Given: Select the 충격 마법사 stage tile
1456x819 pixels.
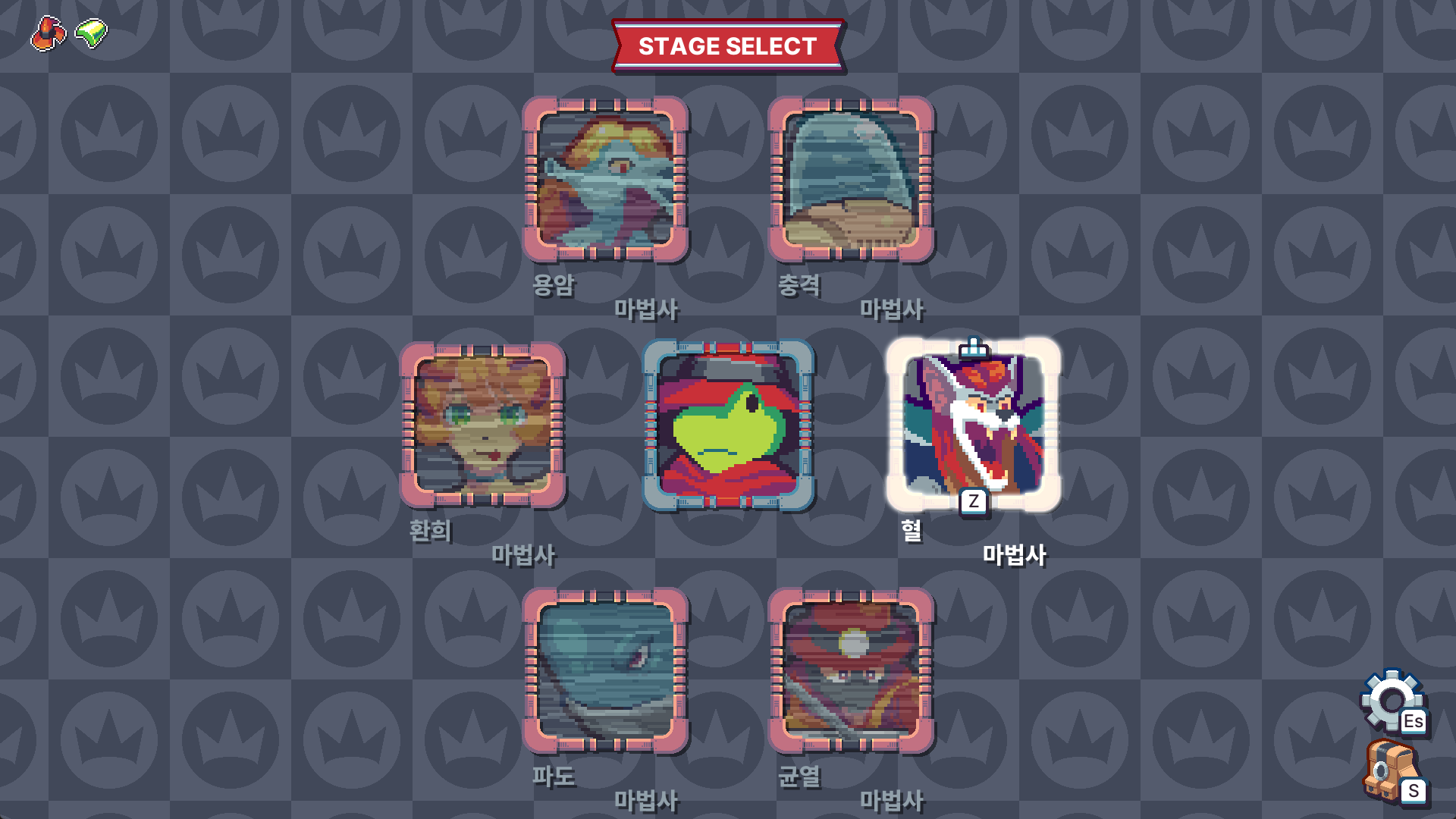Looking at the screenshot, I should (851, 180).
